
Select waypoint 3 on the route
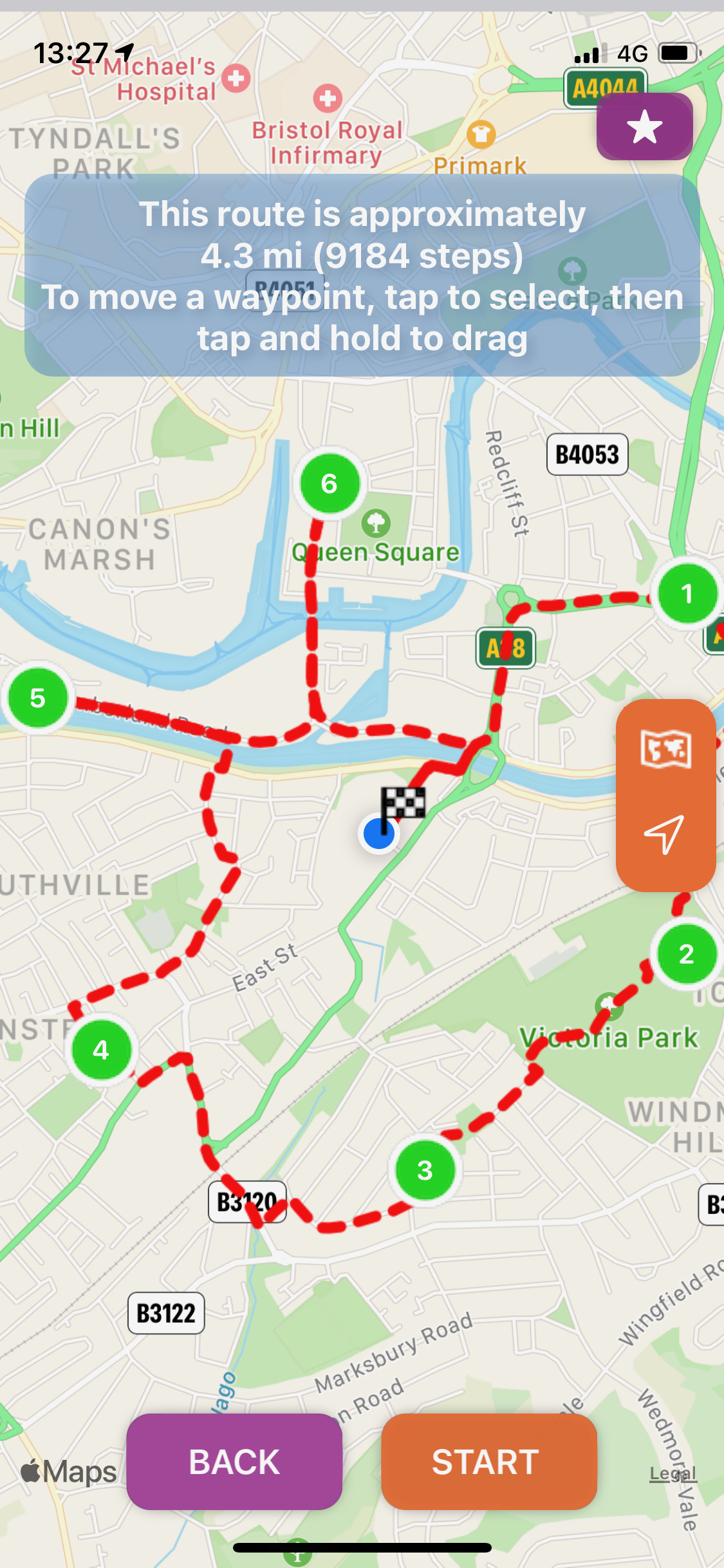tap(425, 1170)
